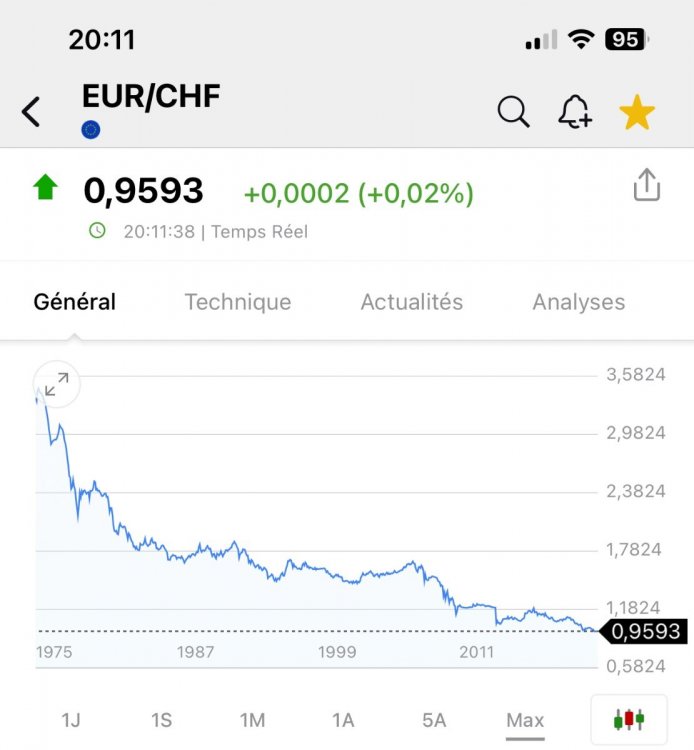The height and width of the screenshot is (750, 694).
Task: Share the EUR/CHF quote
Action: pyautogui.click(x=647, y=186)
